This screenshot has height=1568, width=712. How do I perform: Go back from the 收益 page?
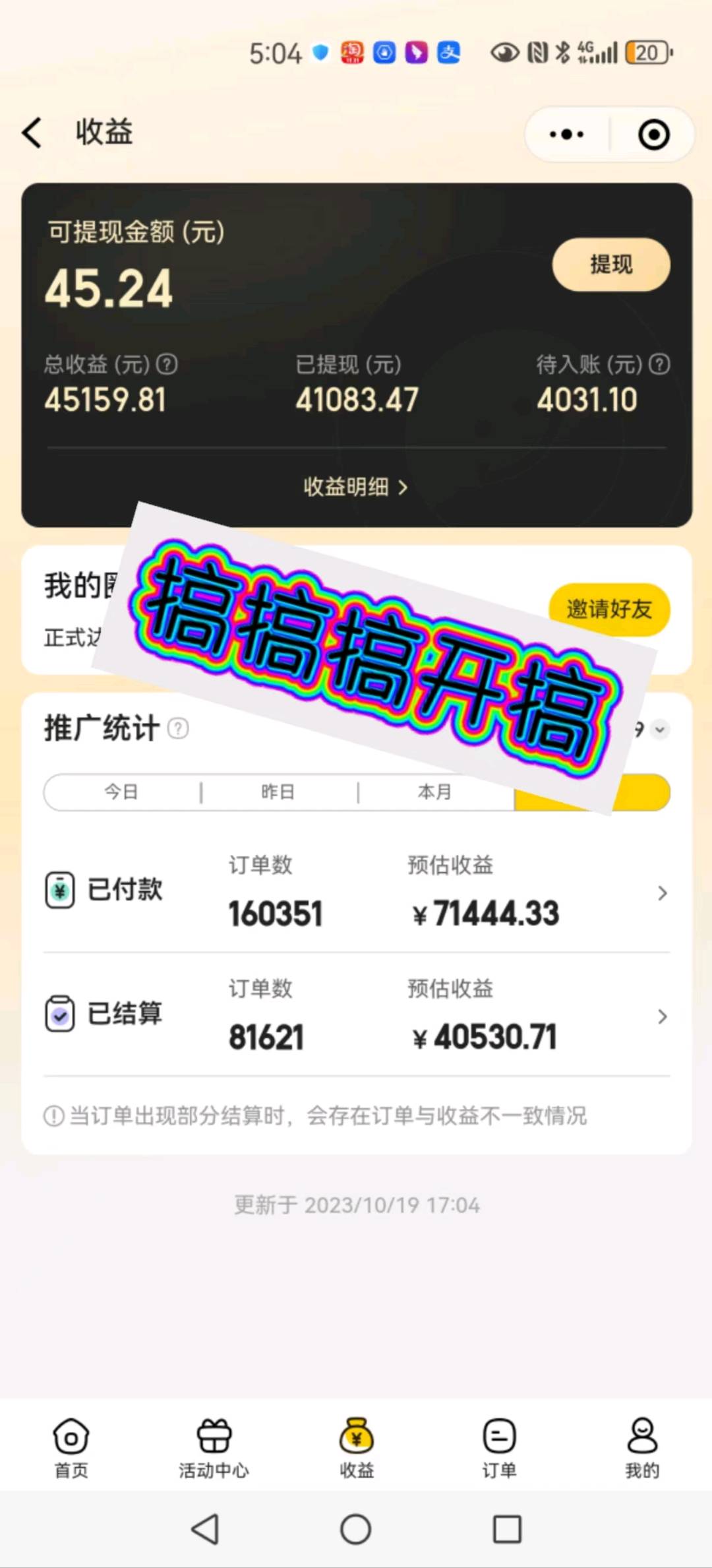coord(32,133)
